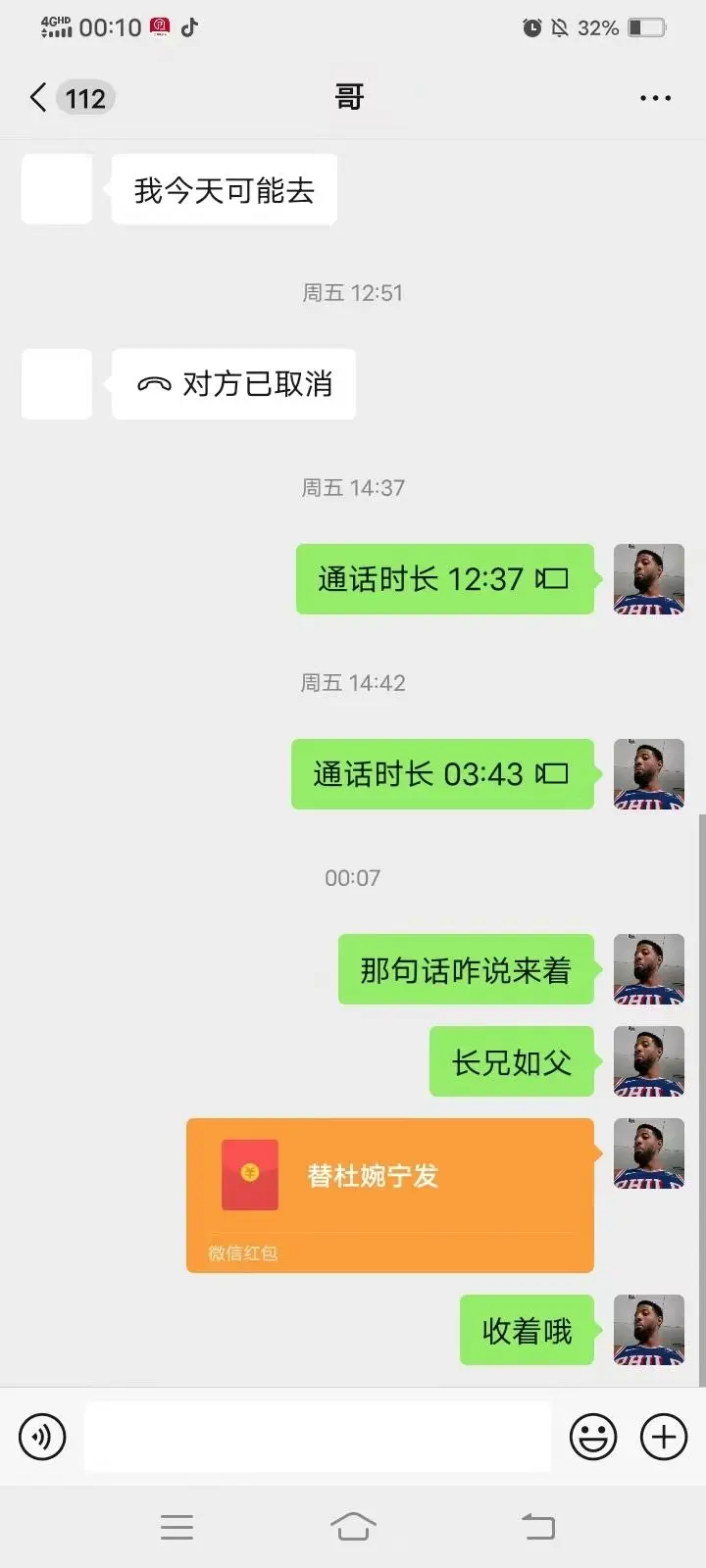This screenshot has width=706, height=1568.
Task: Open the system recent apps menu
Action: 176,1526
